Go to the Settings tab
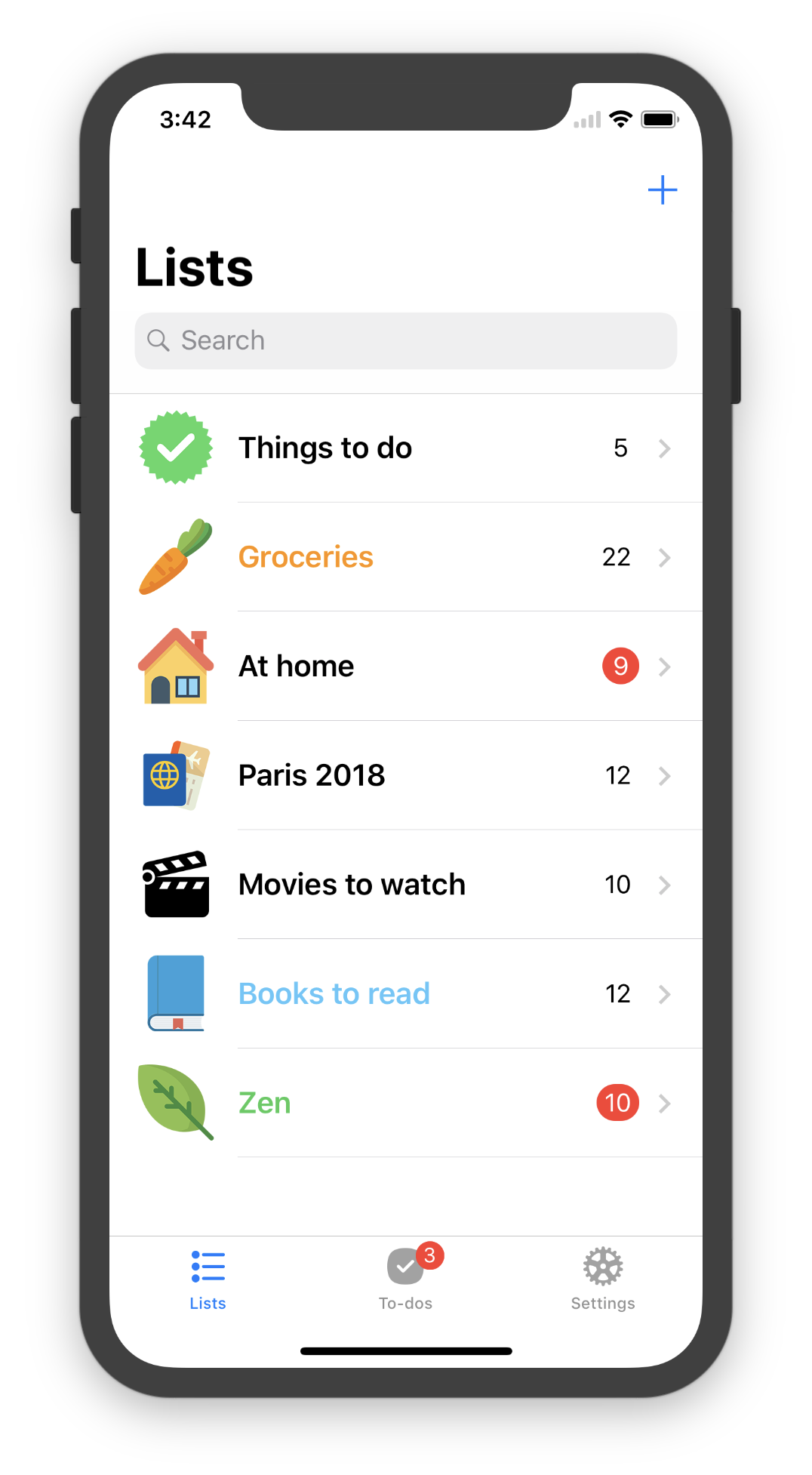The width and height of the screenshot is (812, 1475). 603,1279
